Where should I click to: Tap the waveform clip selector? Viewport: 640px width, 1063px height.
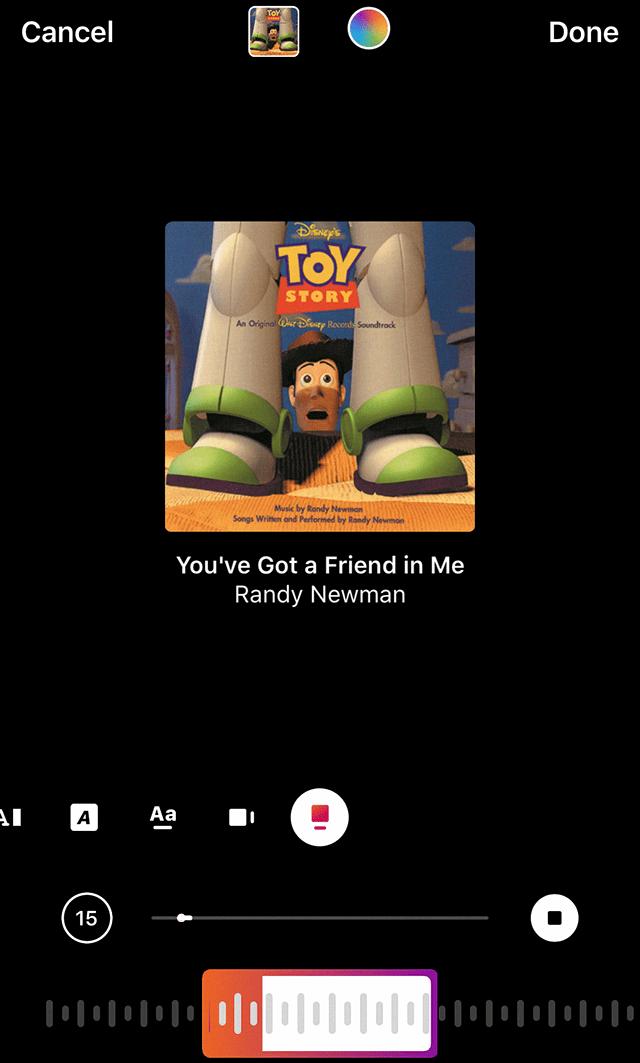click(319, 1013)
